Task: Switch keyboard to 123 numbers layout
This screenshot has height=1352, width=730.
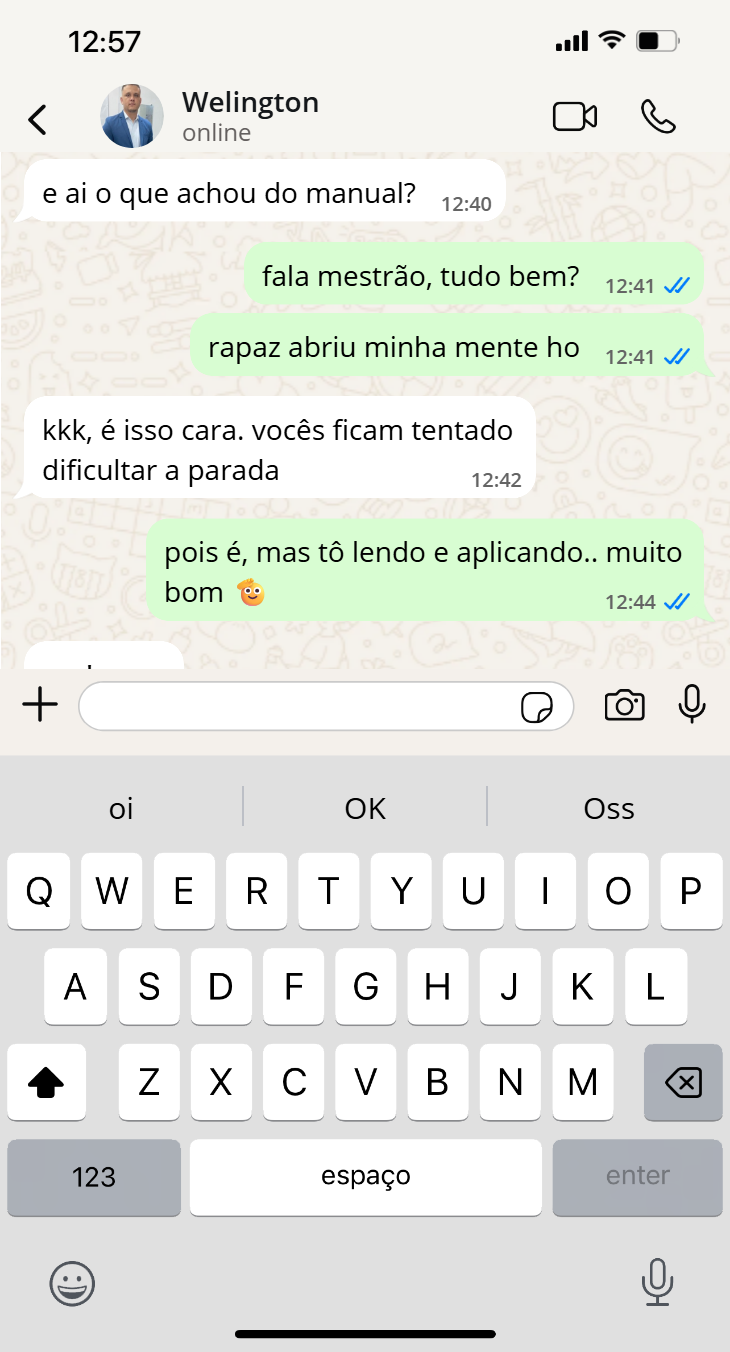Action: click(x=94, y=1177)
